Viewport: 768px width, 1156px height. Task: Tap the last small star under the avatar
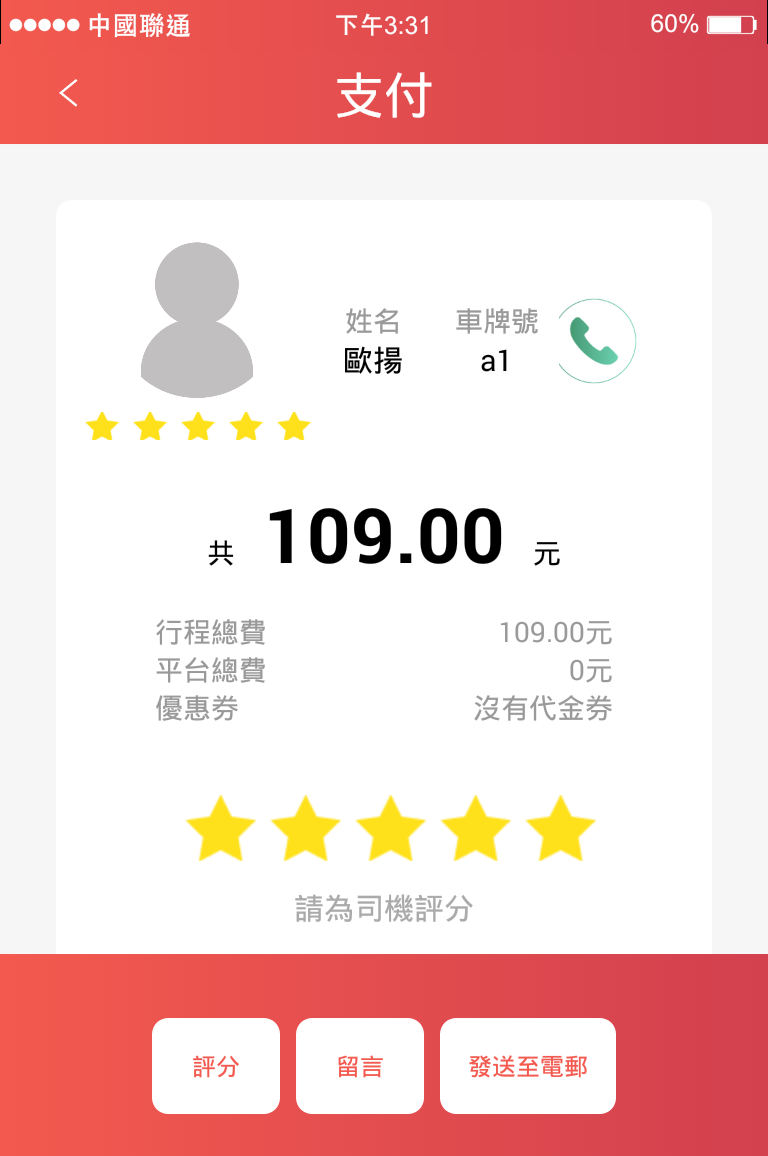point(294,427)
